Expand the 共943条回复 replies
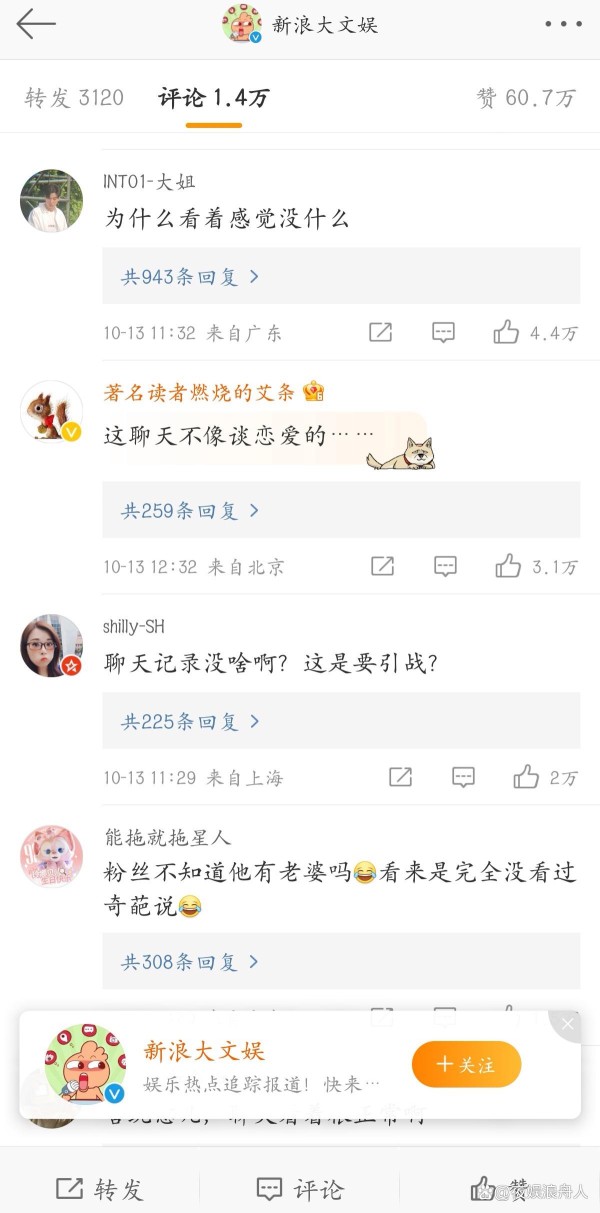 tap(190, 277)
